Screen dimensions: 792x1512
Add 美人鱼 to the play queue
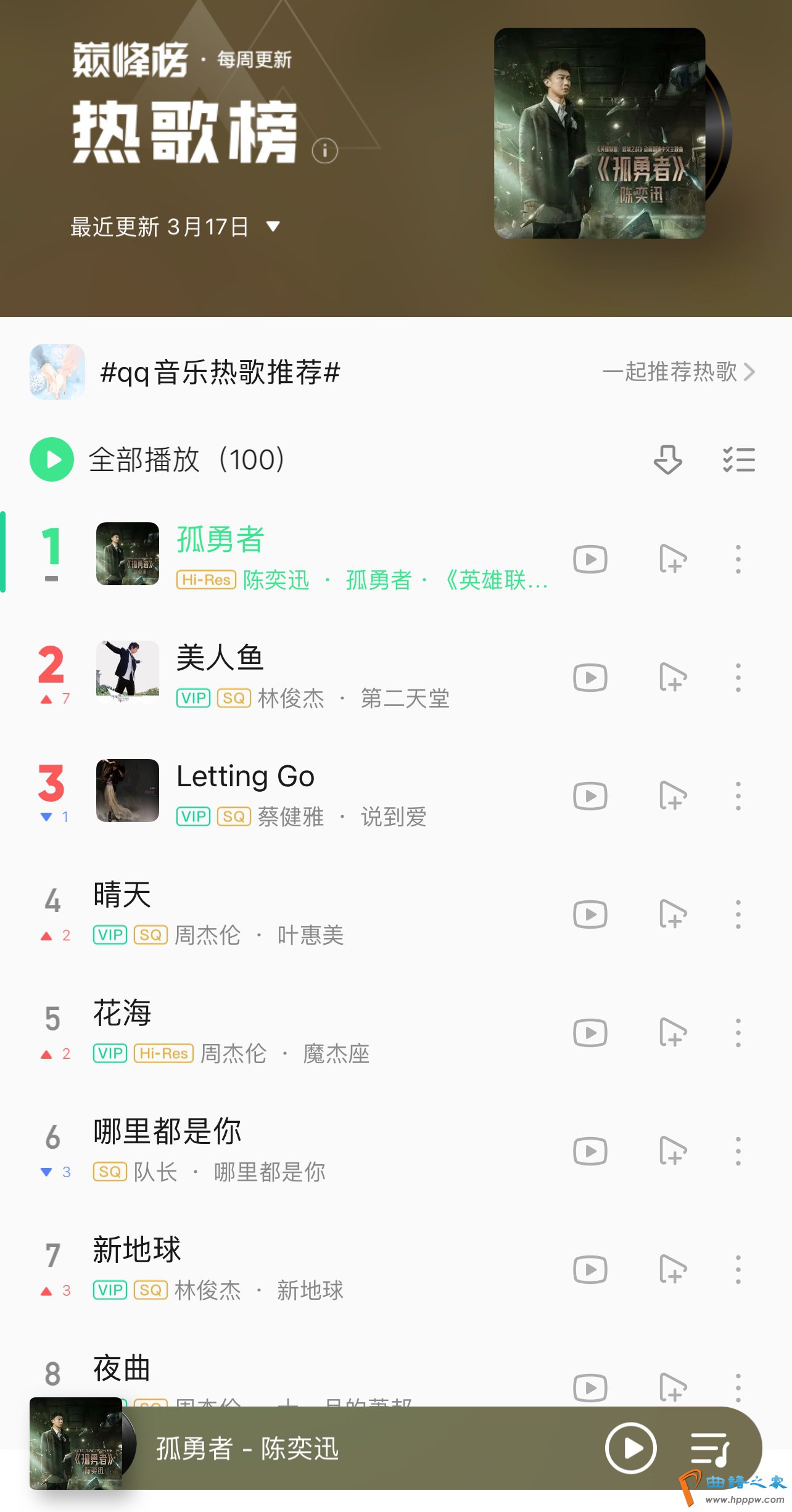(672, 678)
